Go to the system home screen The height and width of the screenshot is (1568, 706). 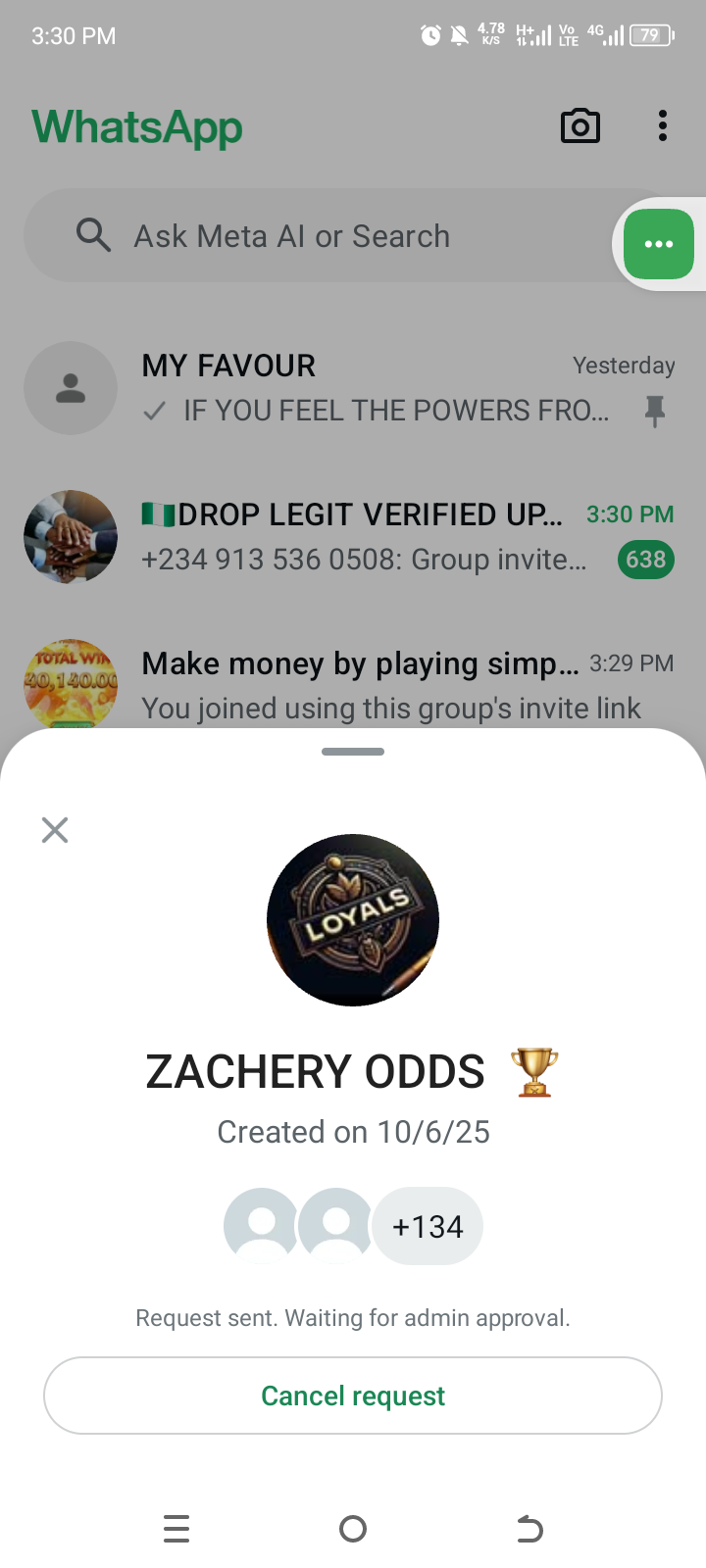pyautogui.click(x=353, y=1529)
